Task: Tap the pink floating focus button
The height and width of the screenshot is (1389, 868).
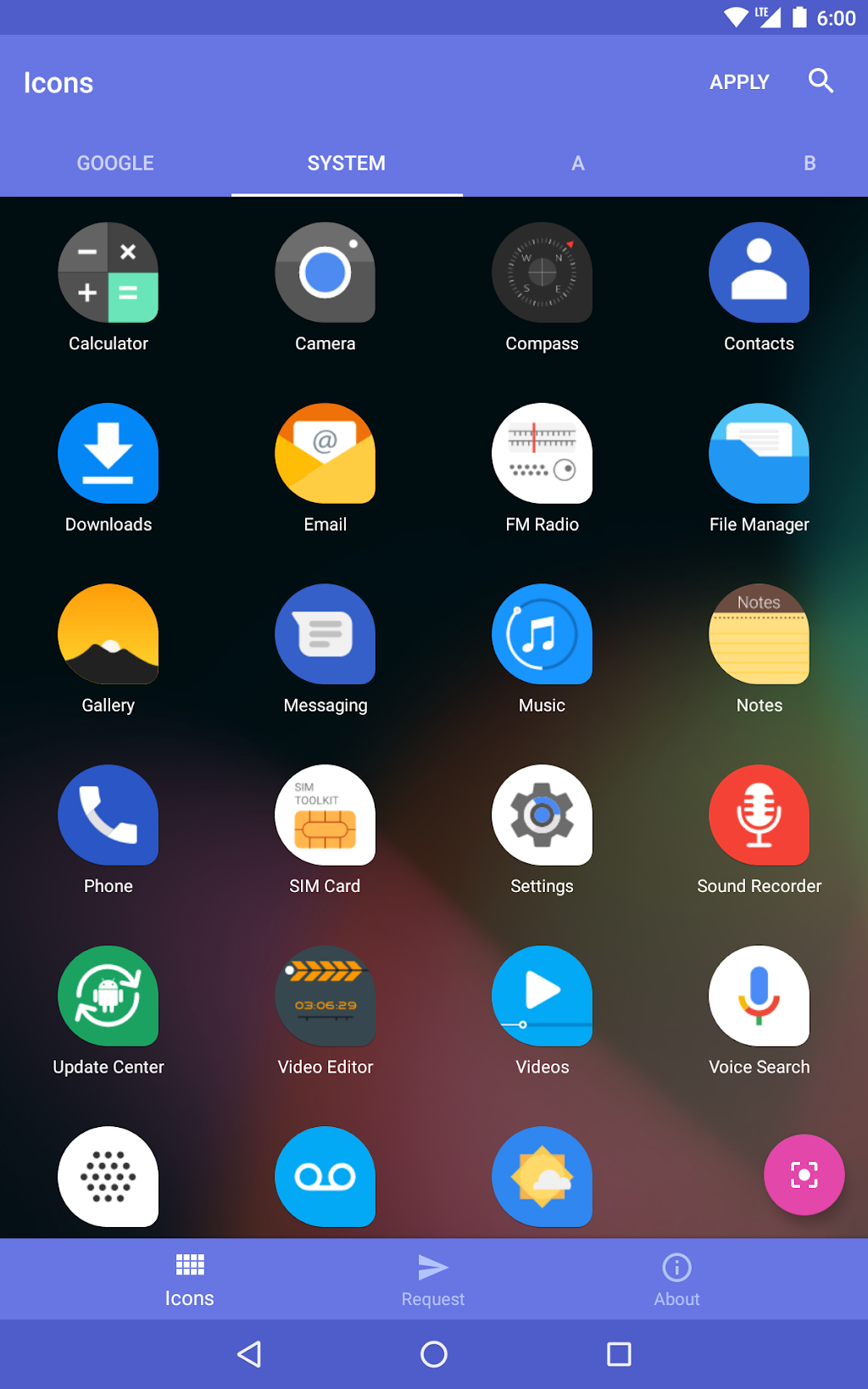Action: click(x=804, y=1174)
